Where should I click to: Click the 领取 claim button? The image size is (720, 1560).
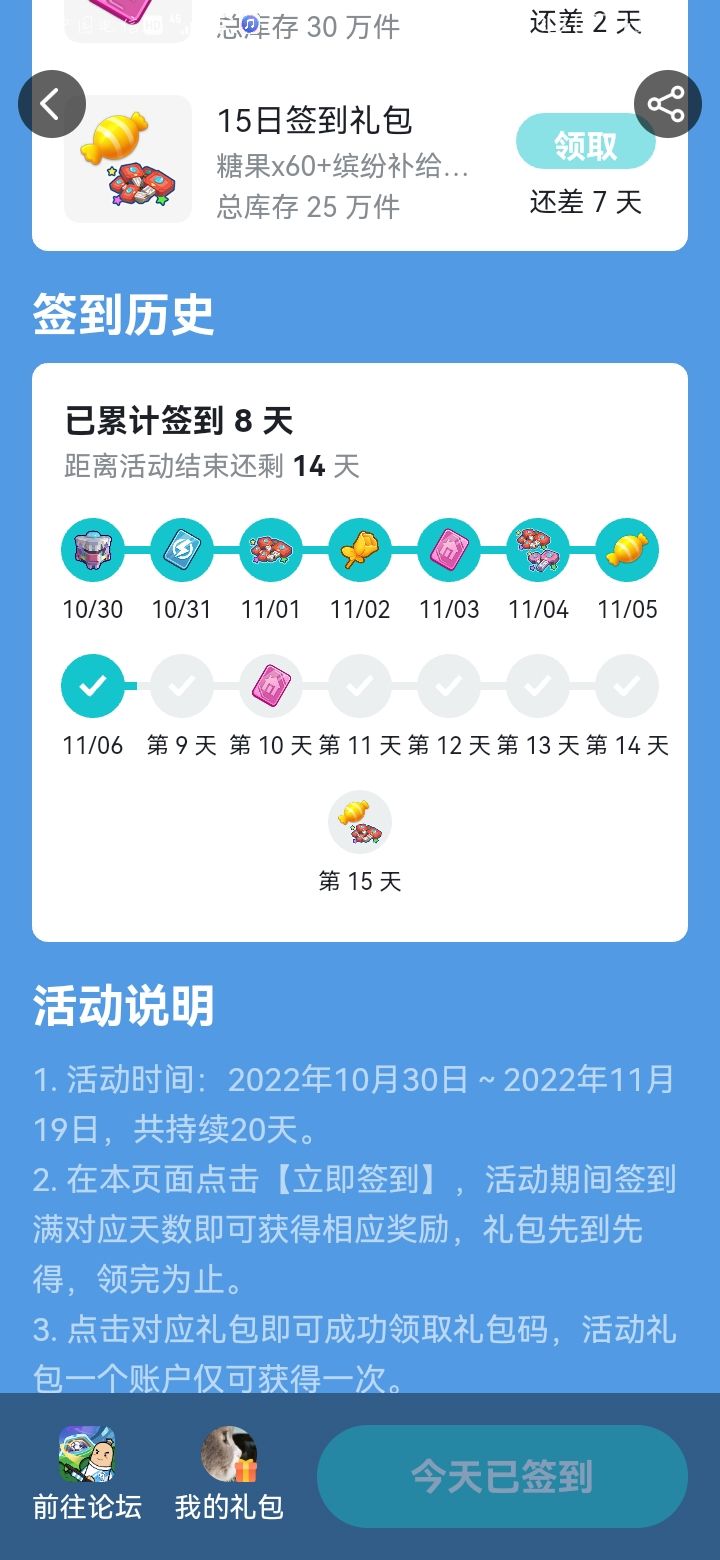pyautogui.click(x=586, y=144)
